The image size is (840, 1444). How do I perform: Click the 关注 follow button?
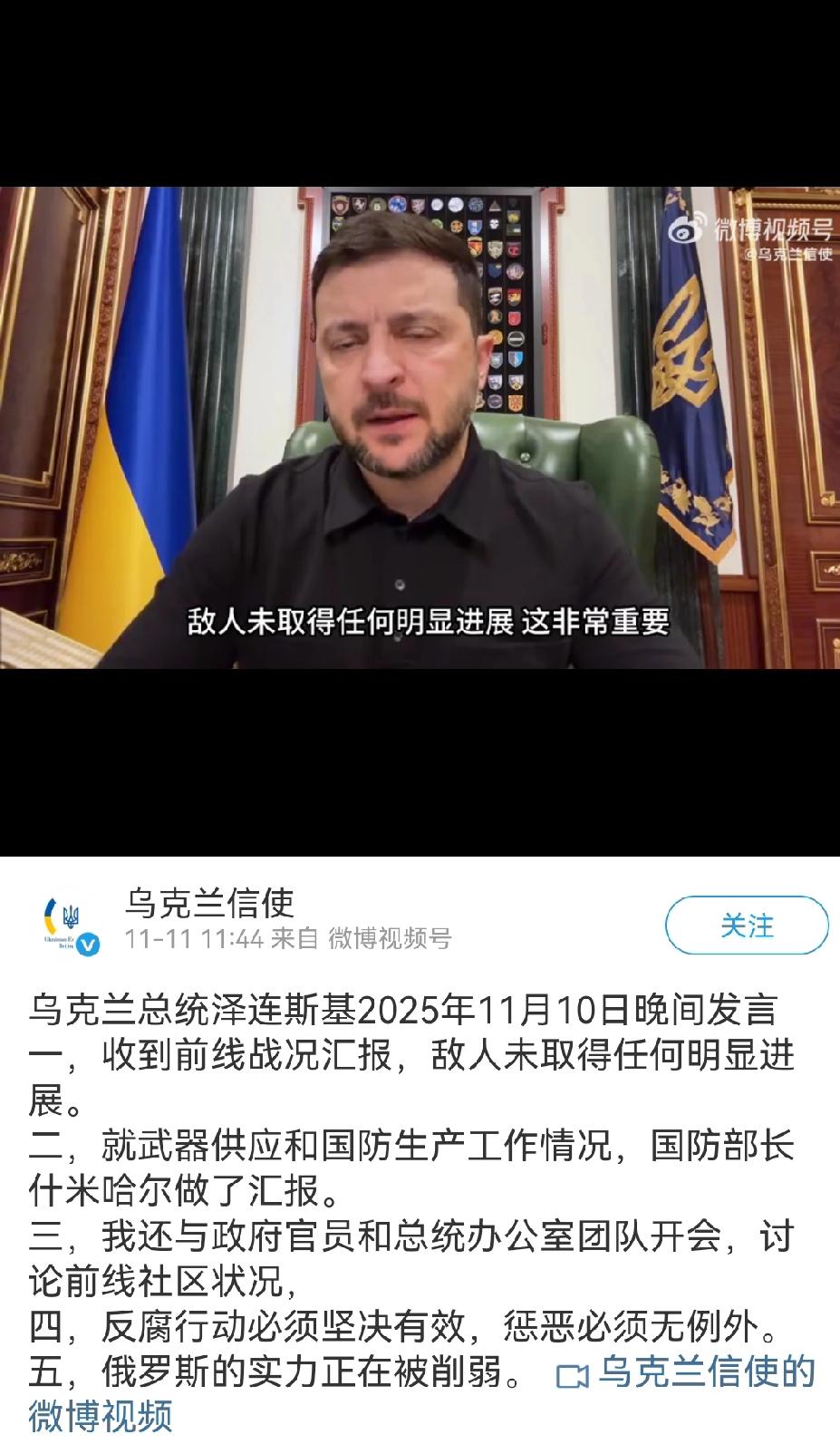click(x=744, y=926)
